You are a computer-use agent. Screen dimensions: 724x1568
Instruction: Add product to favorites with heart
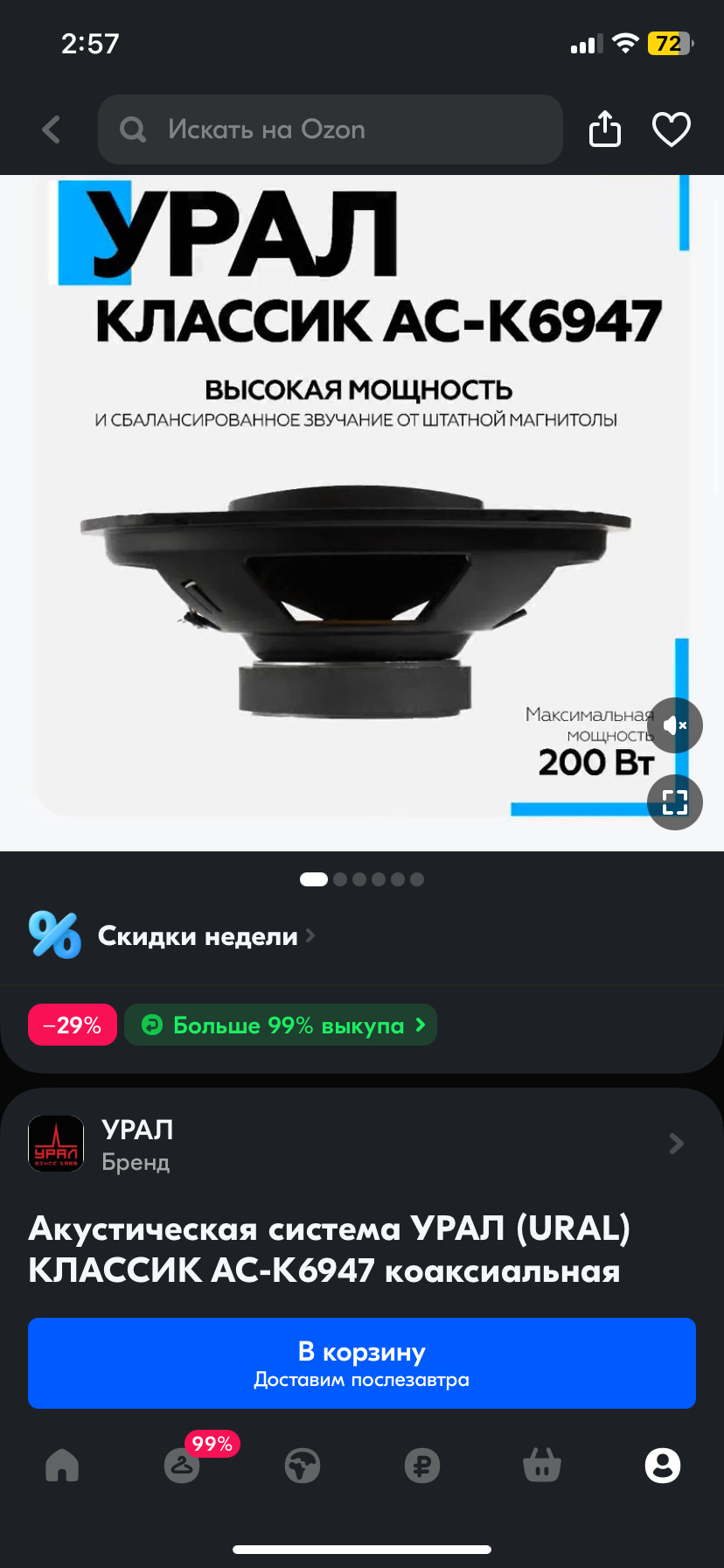pyautogui.click(x=672, y=129)
